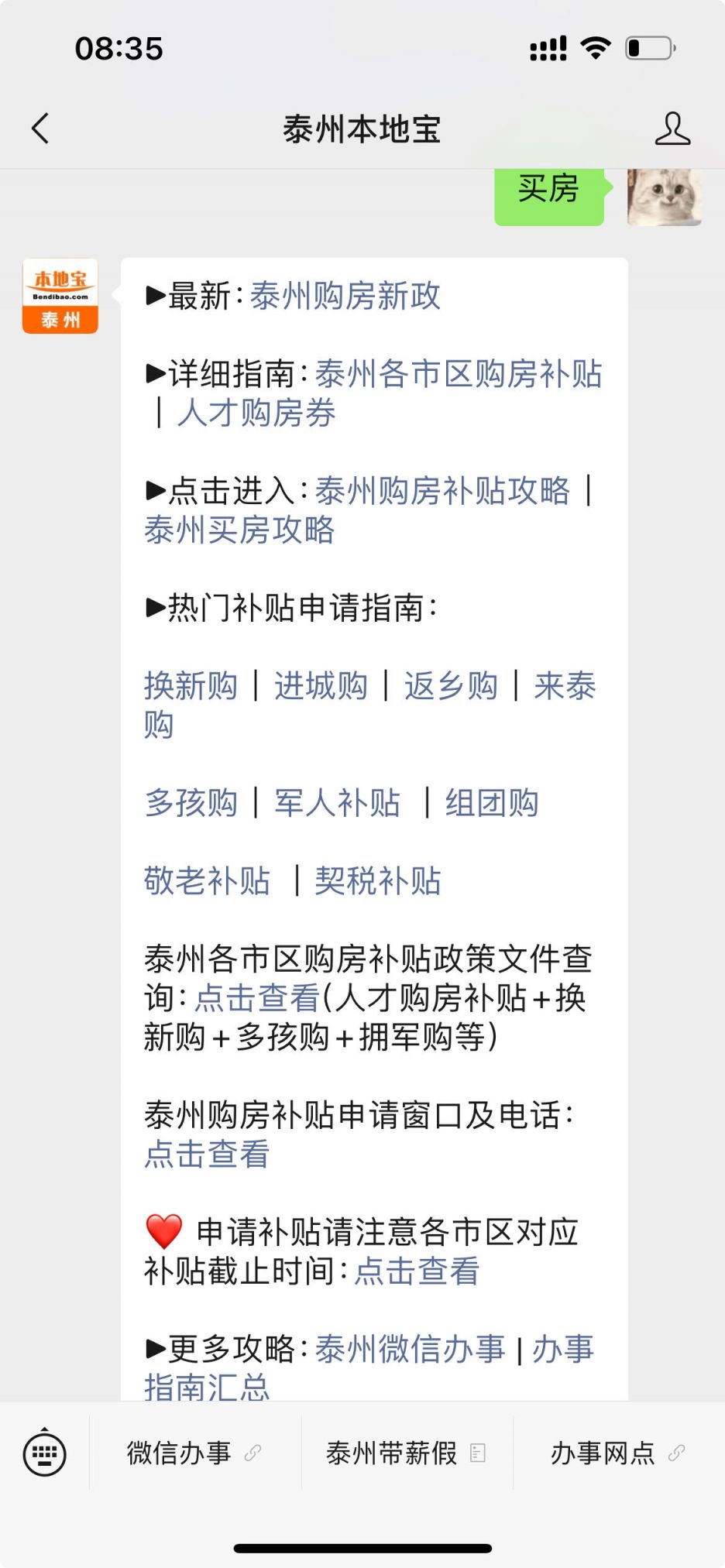Screen dimensions: 725x1568
Task: Open the 泰州购房新政 link
Action: point(345,296)
